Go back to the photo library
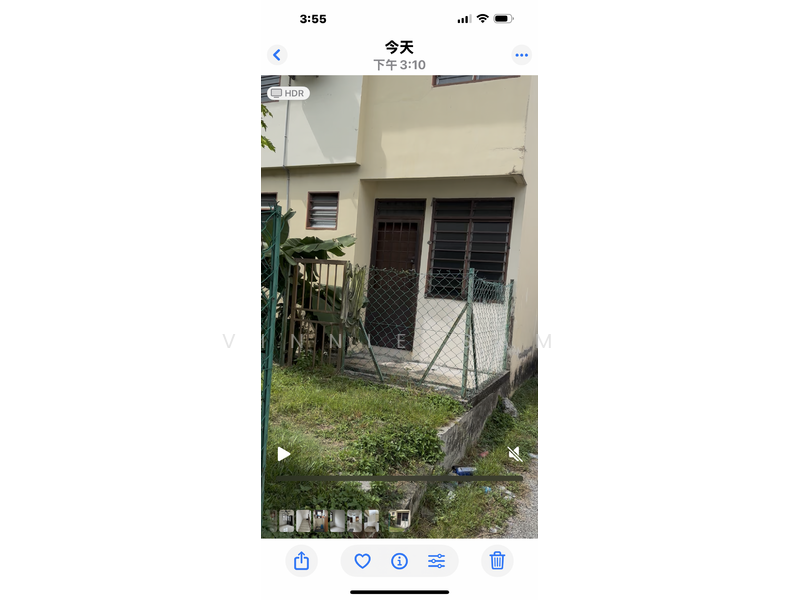The width and height of the screenshot is (800, 600). [x=277, y=55]
